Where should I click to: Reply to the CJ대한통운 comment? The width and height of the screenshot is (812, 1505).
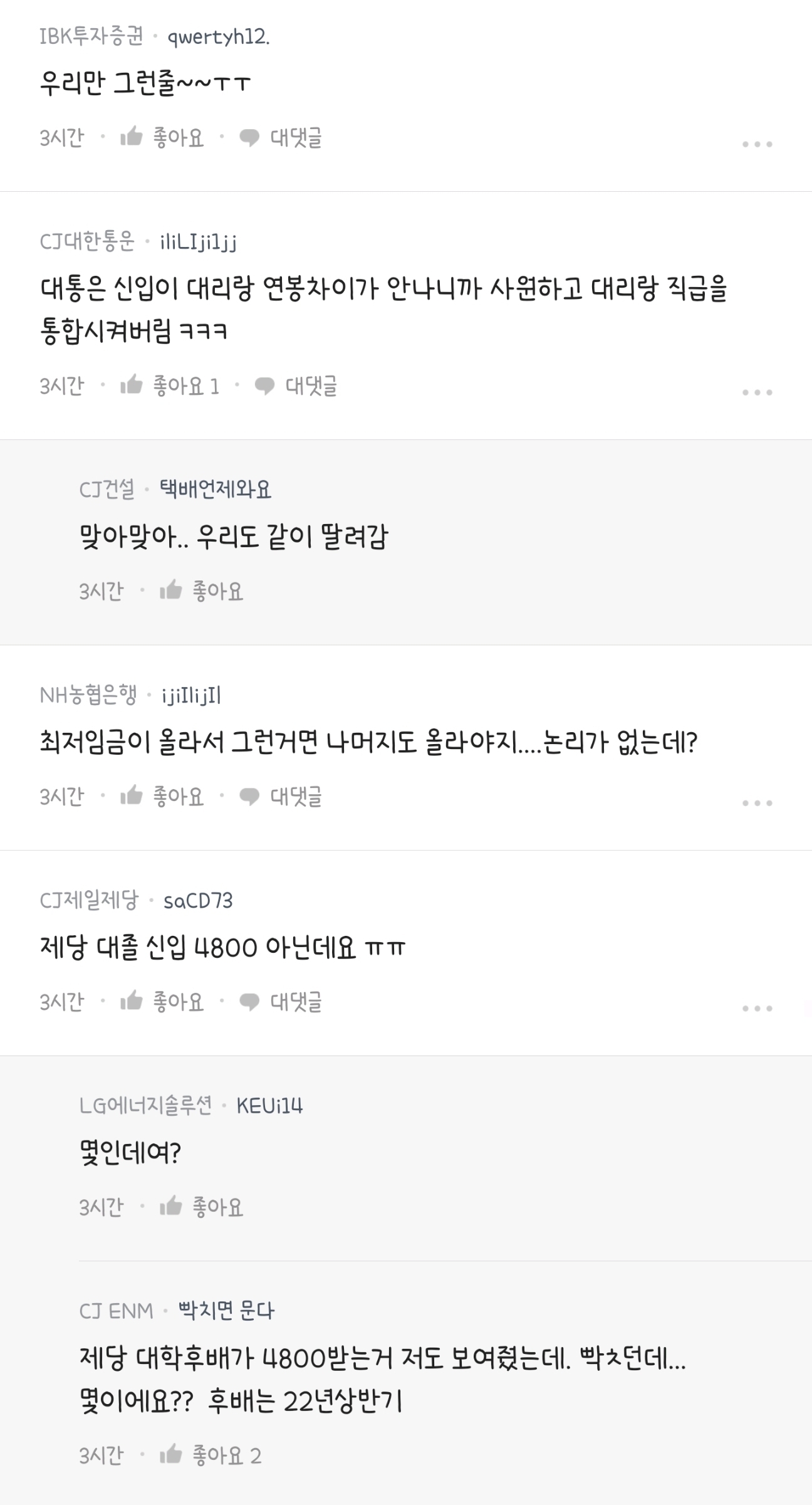(x=296, y=385)
